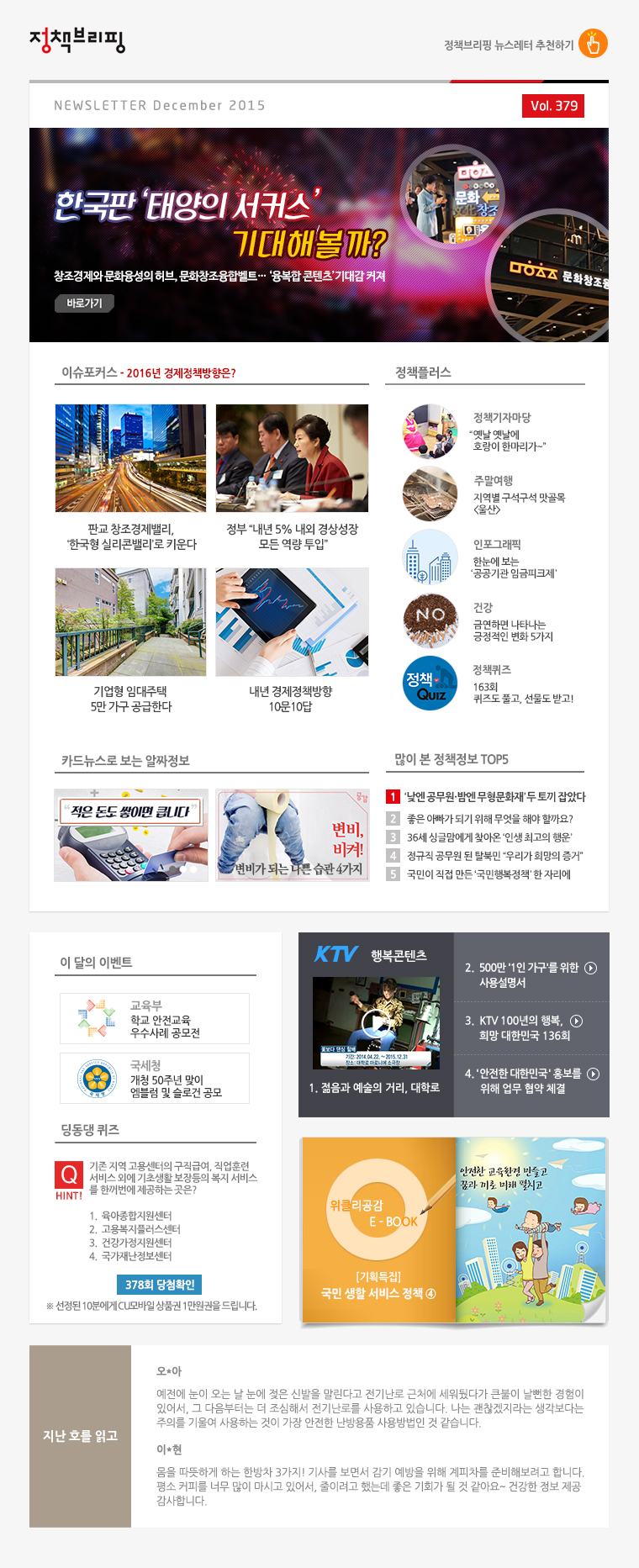Tap 378회 당첨확인 button
639x1568 pixels.
click(159, 1285)
